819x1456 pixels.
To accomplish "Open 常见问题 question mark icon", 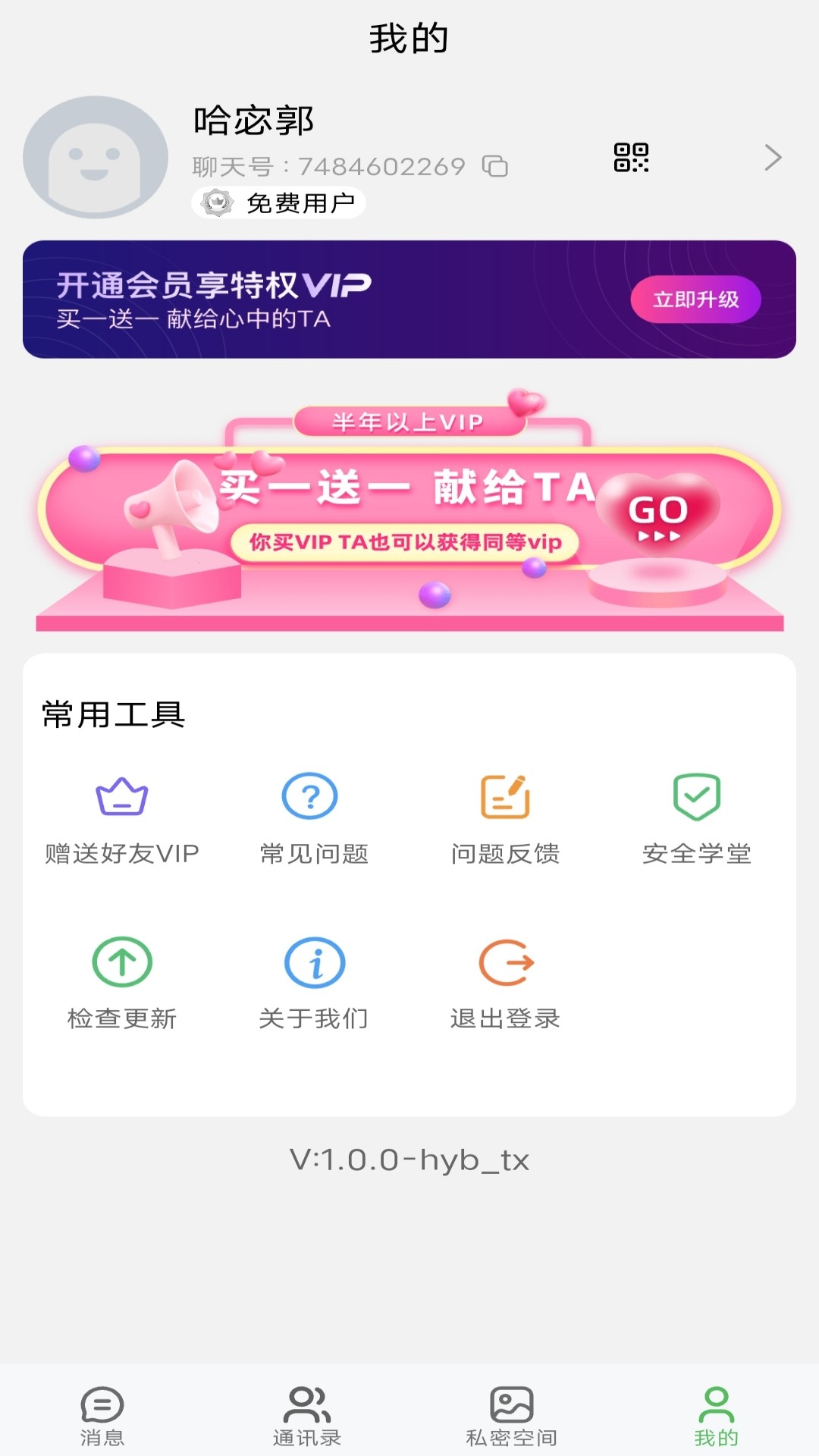I will pyautogui.click(x=312, y=795).
